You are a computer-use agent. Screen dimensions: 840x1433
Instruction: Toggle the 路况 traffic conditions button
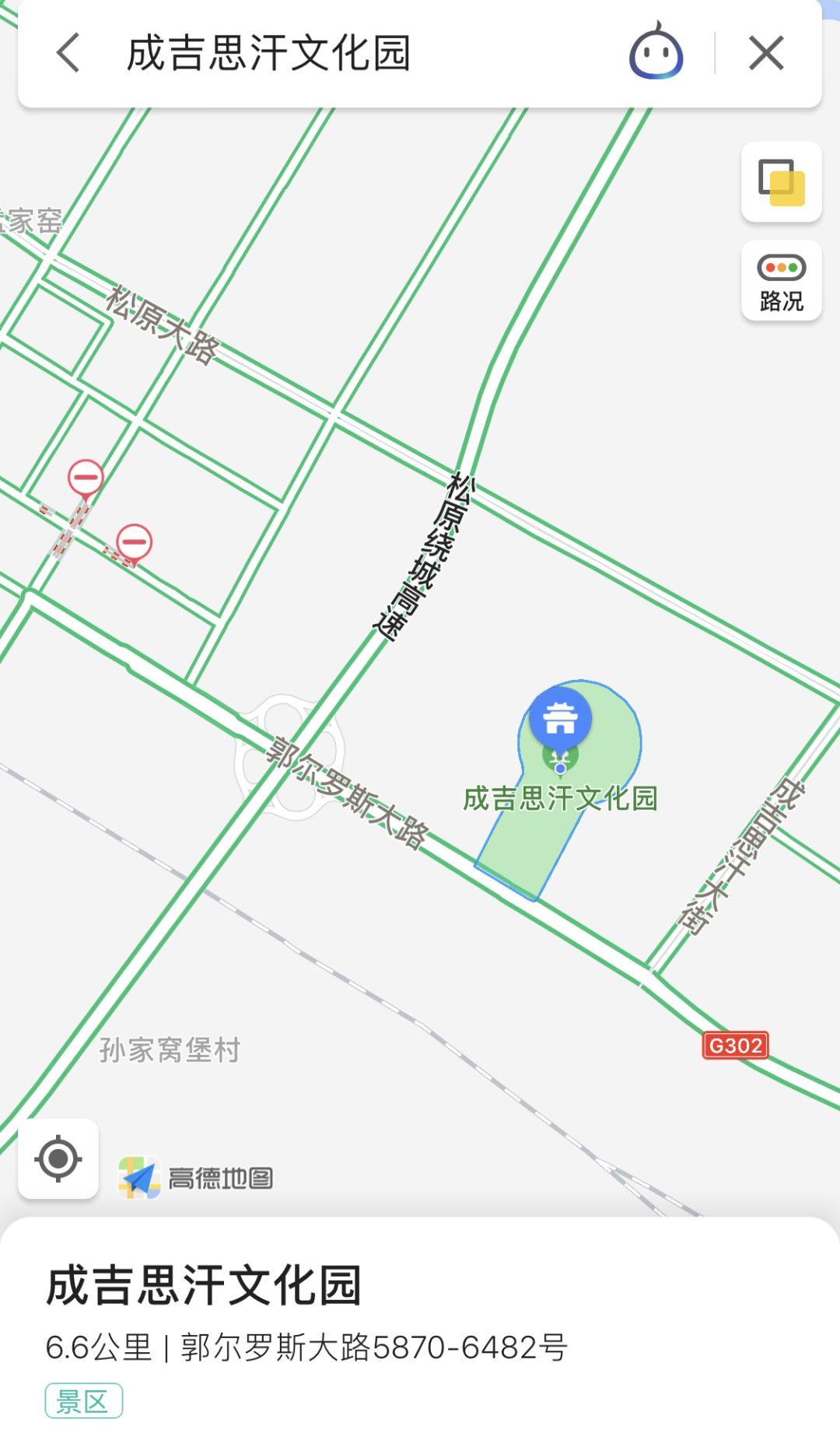pos(782,281)
